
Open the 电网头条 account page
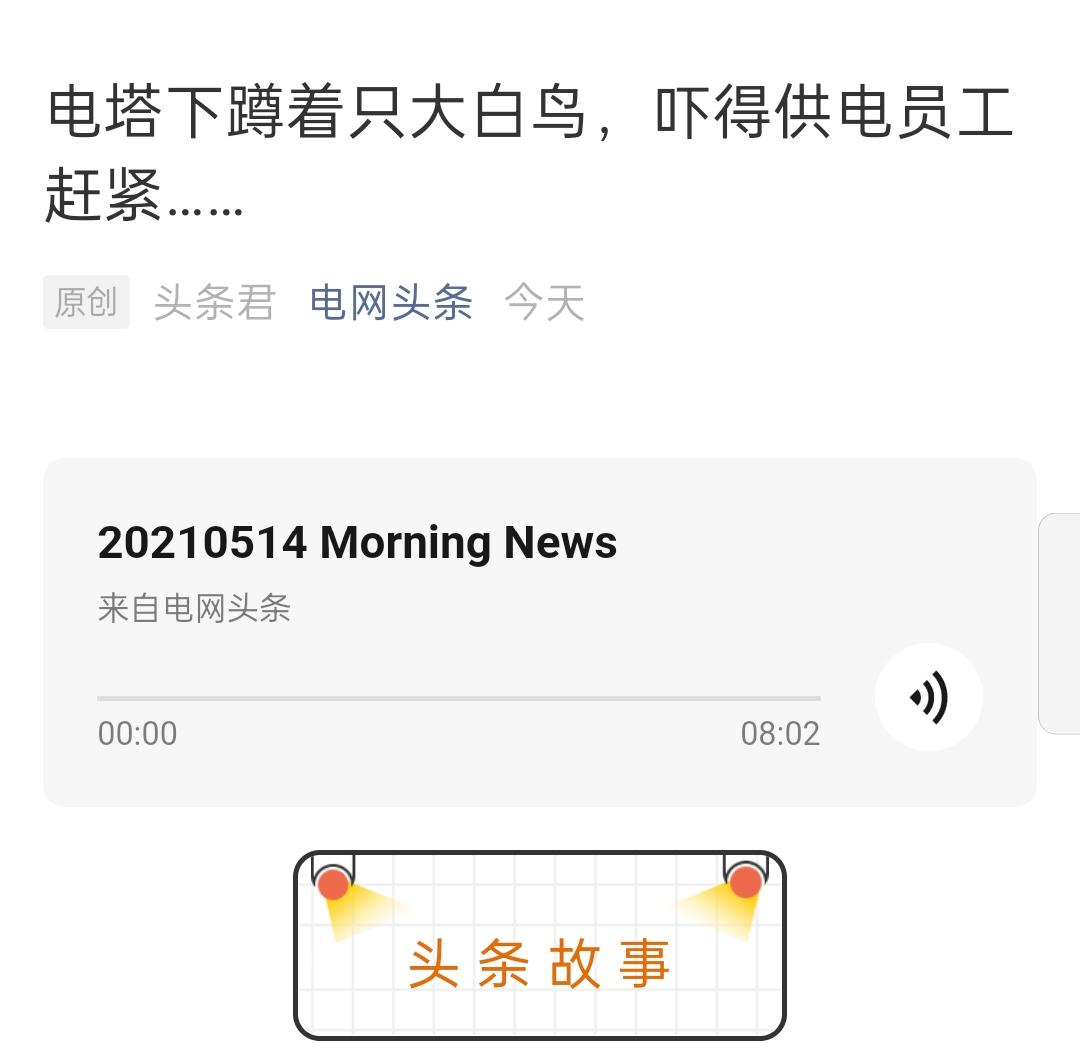(391, 302)
